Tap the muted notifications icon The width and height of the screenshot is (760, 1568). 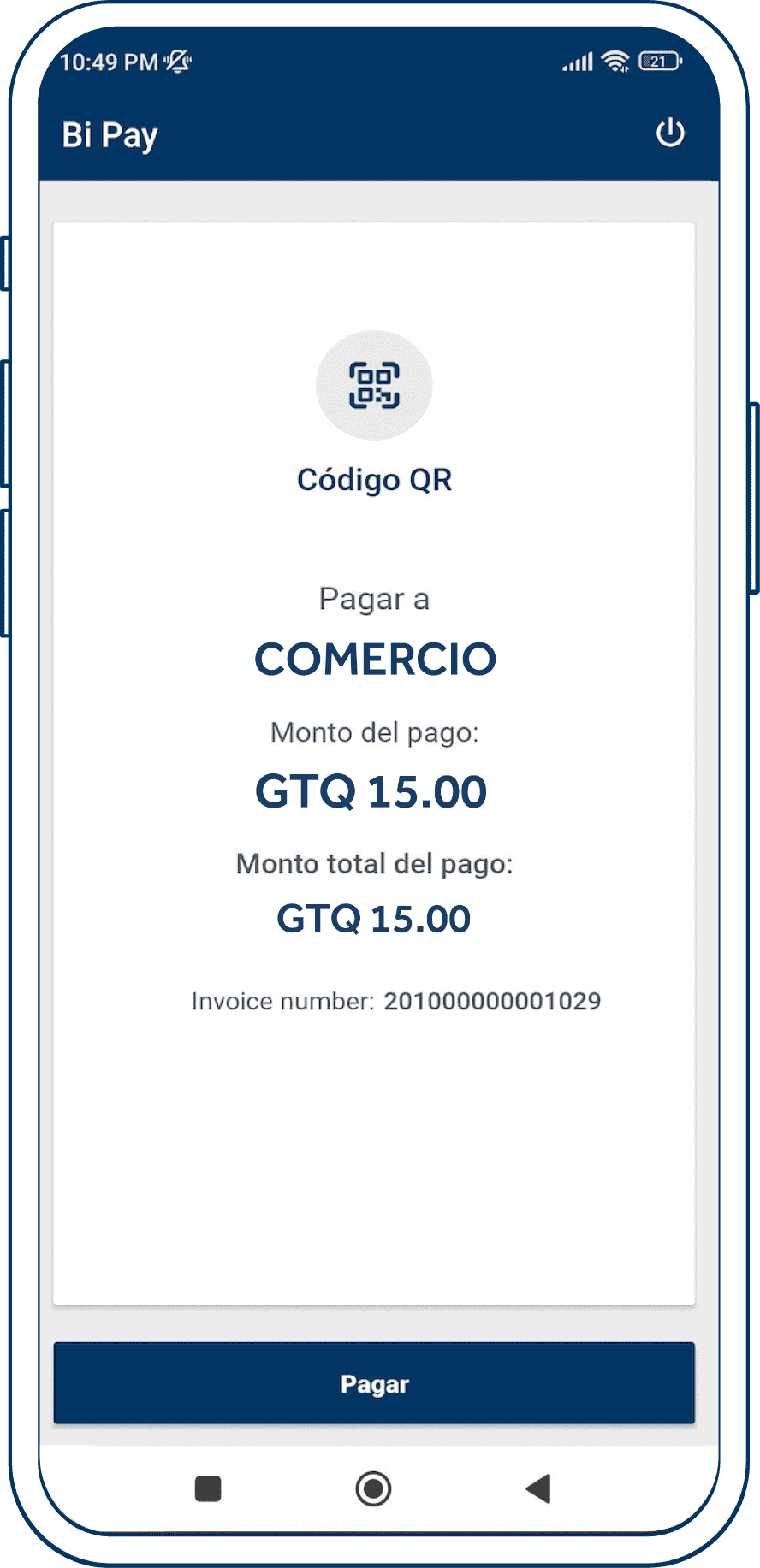(176, 62)
